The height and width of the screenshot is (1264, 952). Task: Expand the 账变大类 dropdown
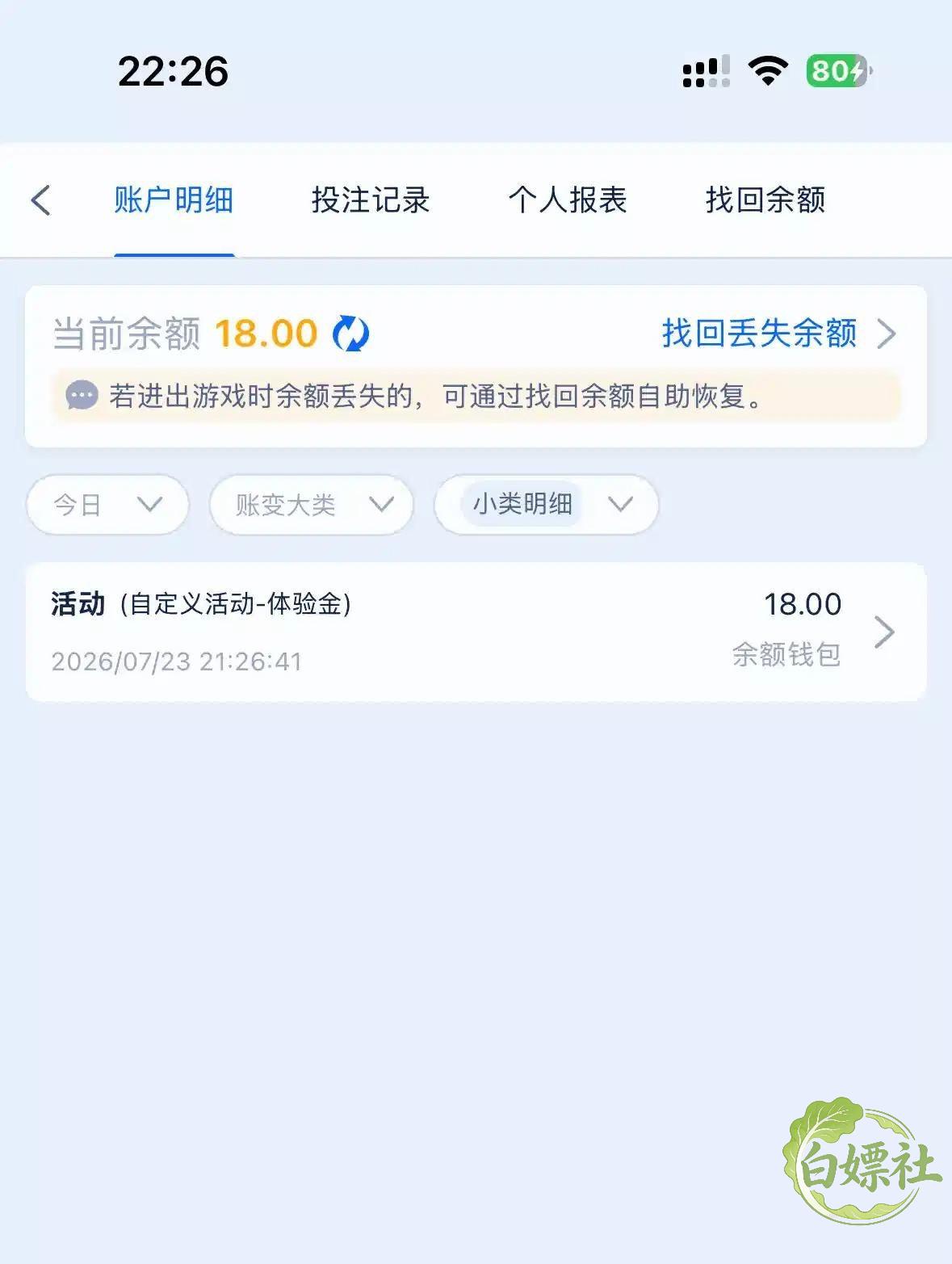(312, 505)
